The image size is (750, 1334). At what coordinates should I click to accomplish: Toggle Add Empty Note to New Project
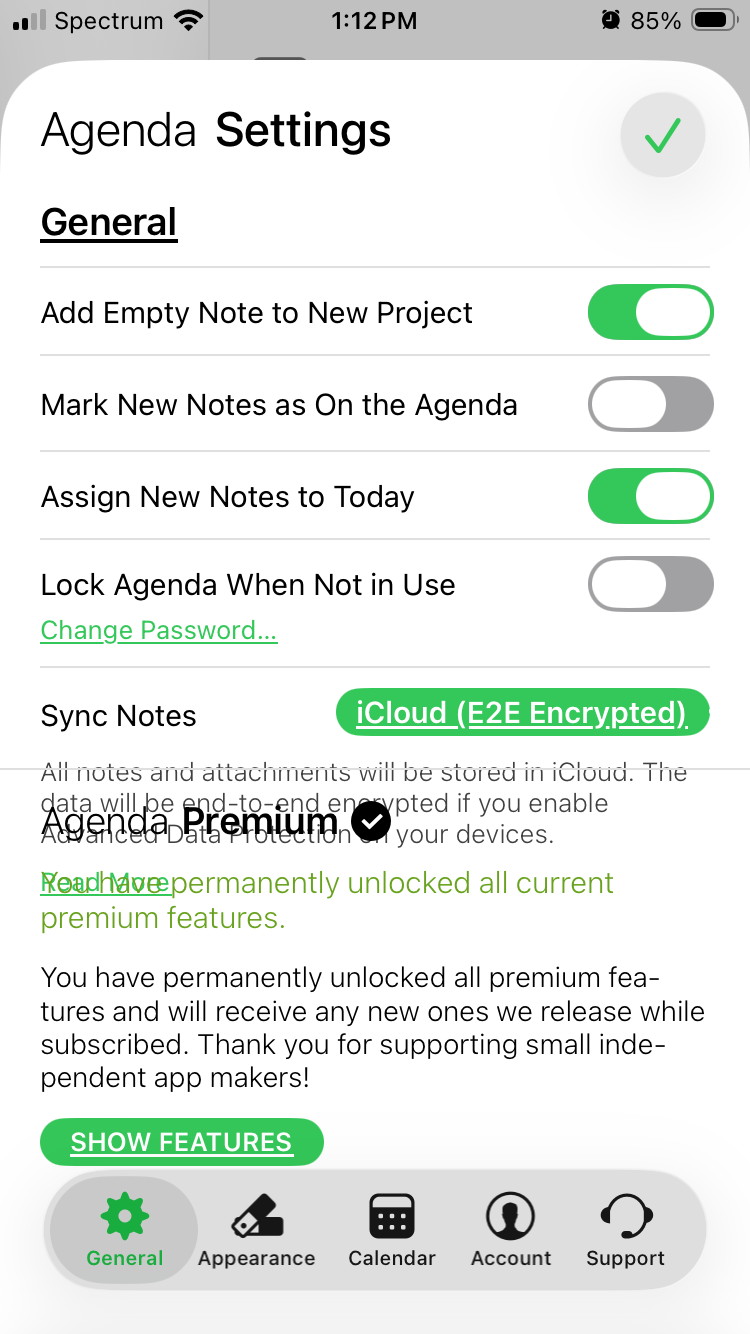[650, 312]
